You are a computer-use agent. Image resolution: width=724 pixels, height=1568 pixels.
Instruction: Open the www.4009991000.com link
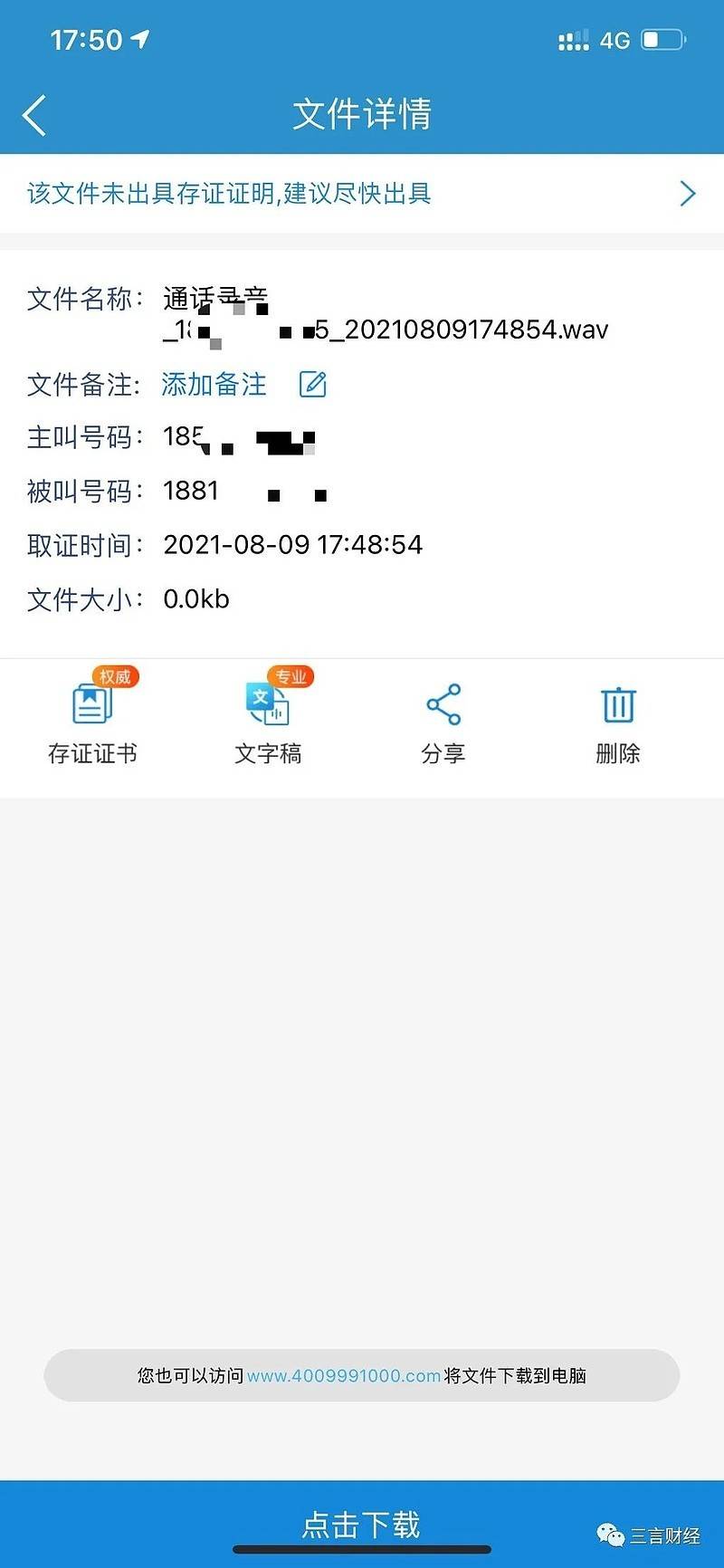pyautogui.click(x=344, y=1376)
